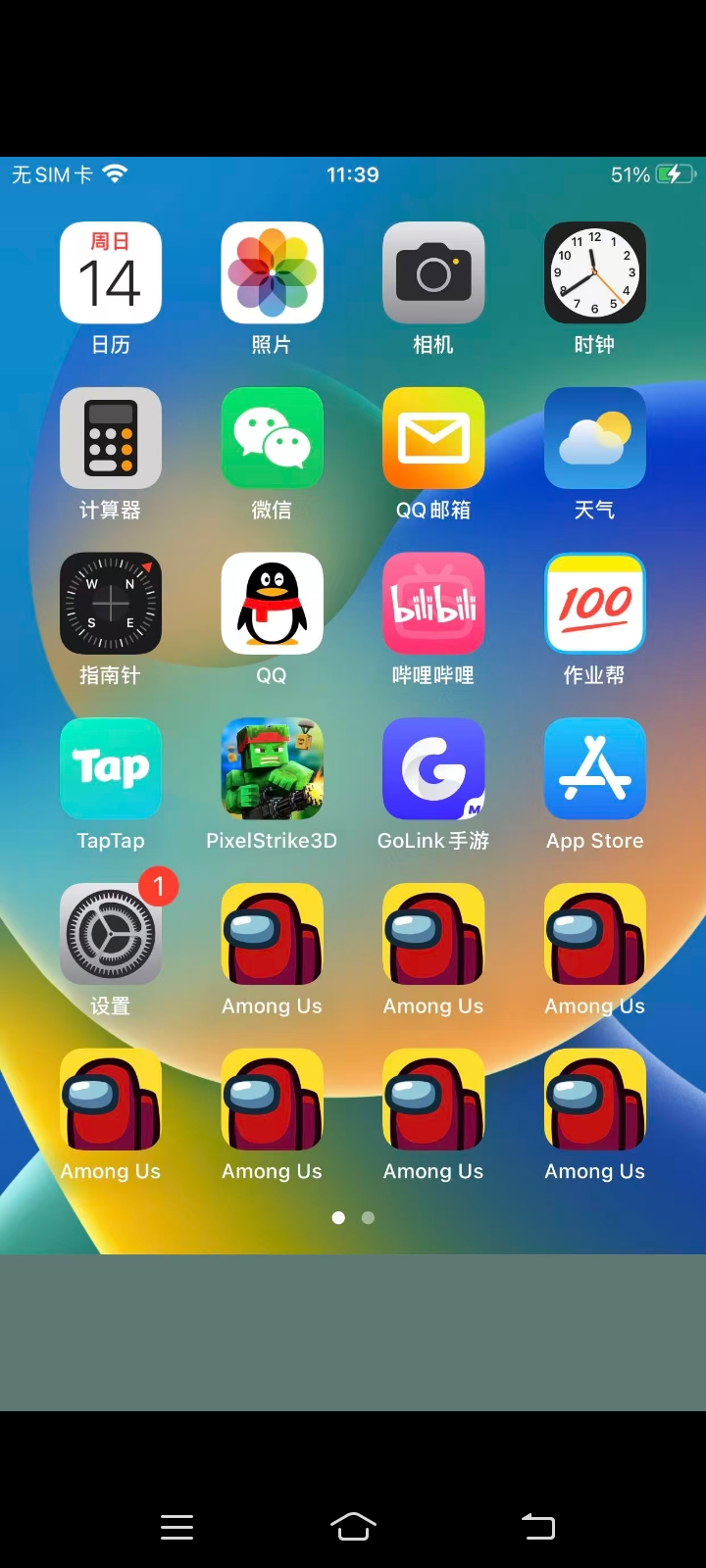This screenshot has width=706, height=1568.
Task: Launch the App Store
Action: (594, 769)
